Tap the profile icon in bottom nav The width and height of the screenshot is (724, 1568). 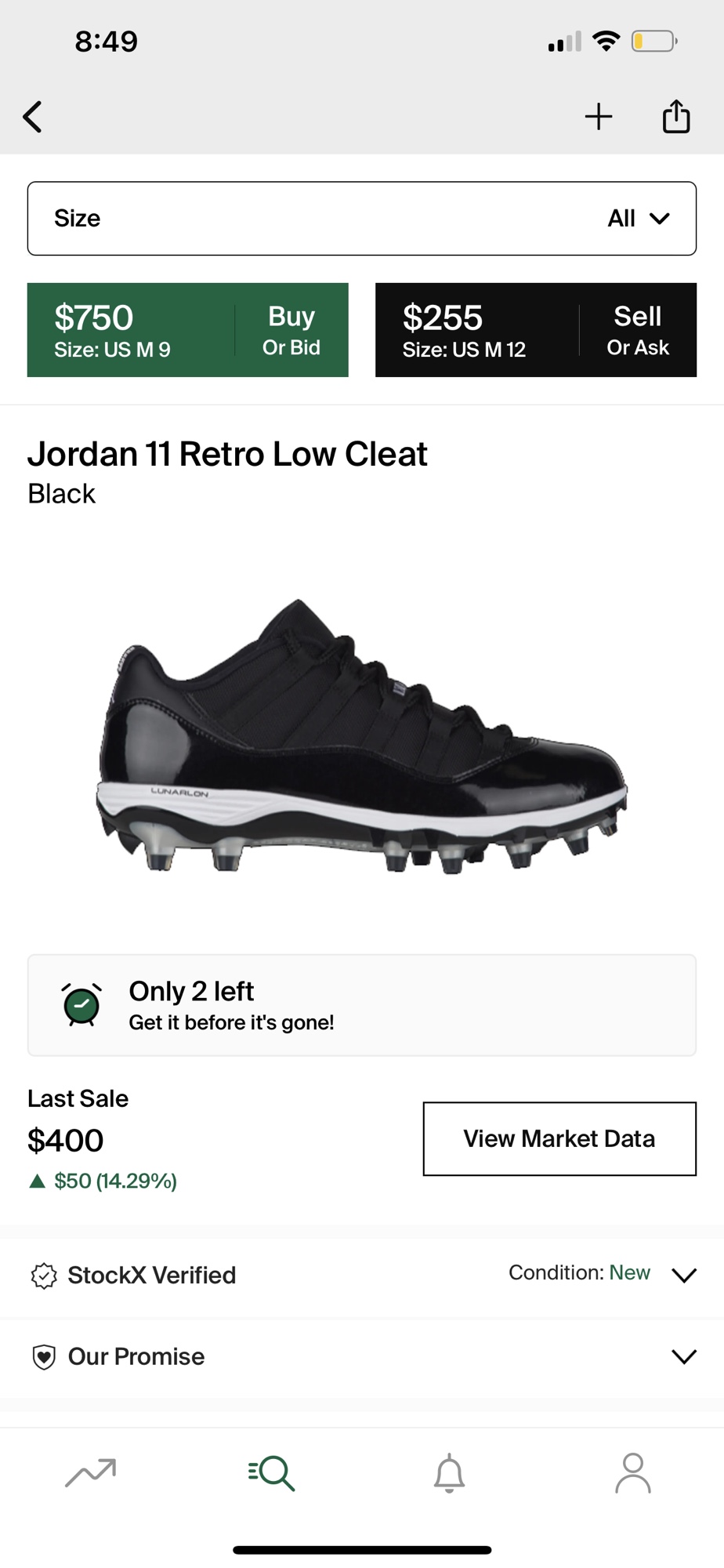pyautogui.click(x=633, y=1472)
